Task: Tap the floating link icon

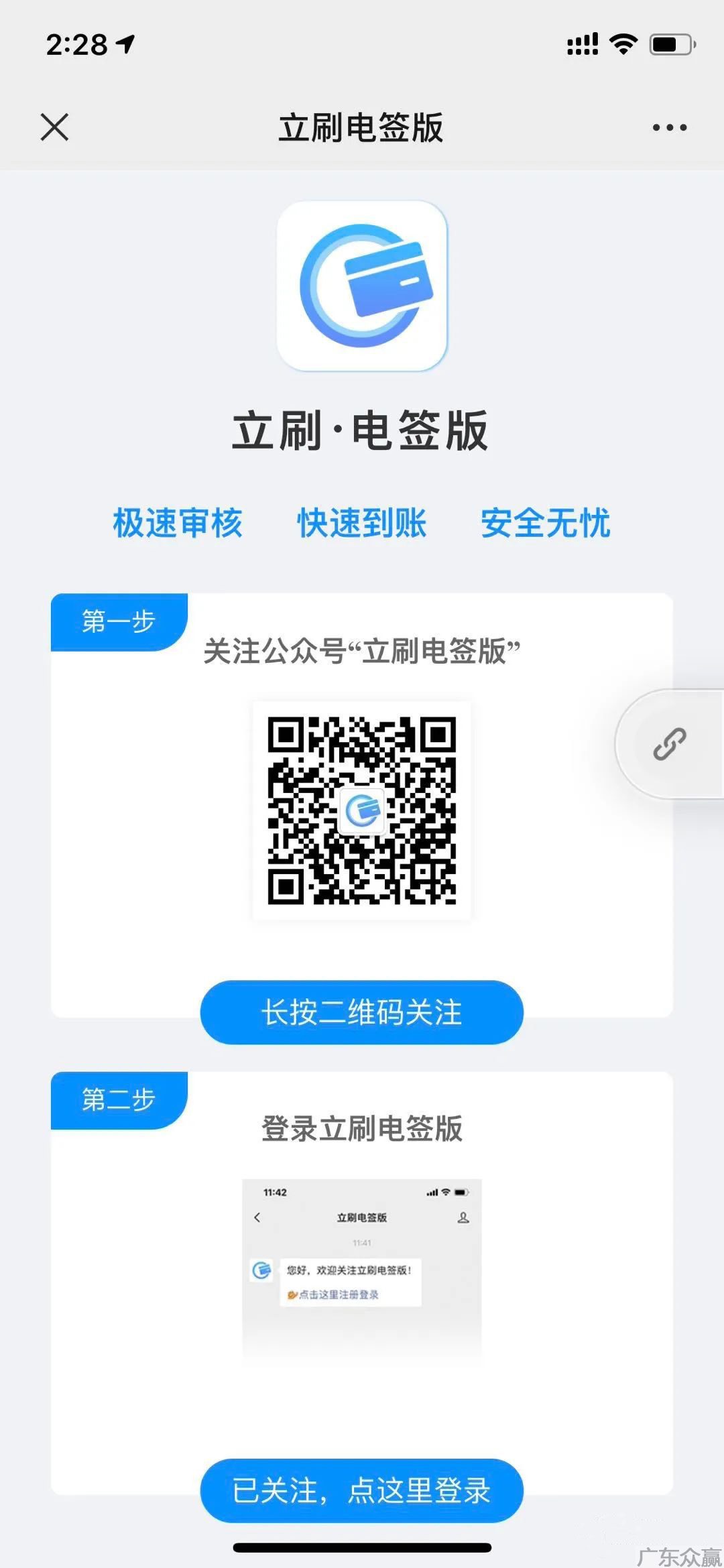Action: 670,744
